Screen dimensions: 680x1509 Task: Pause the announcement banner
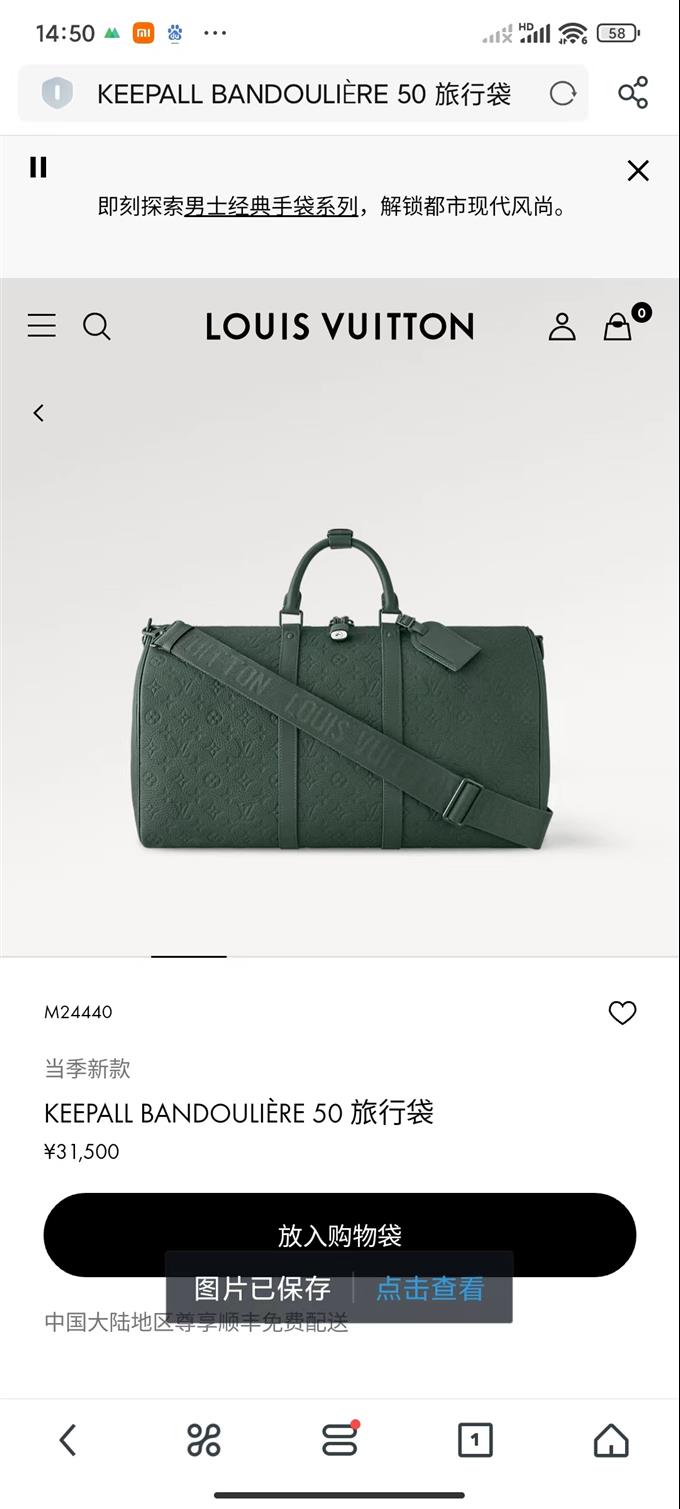[38, 167]
